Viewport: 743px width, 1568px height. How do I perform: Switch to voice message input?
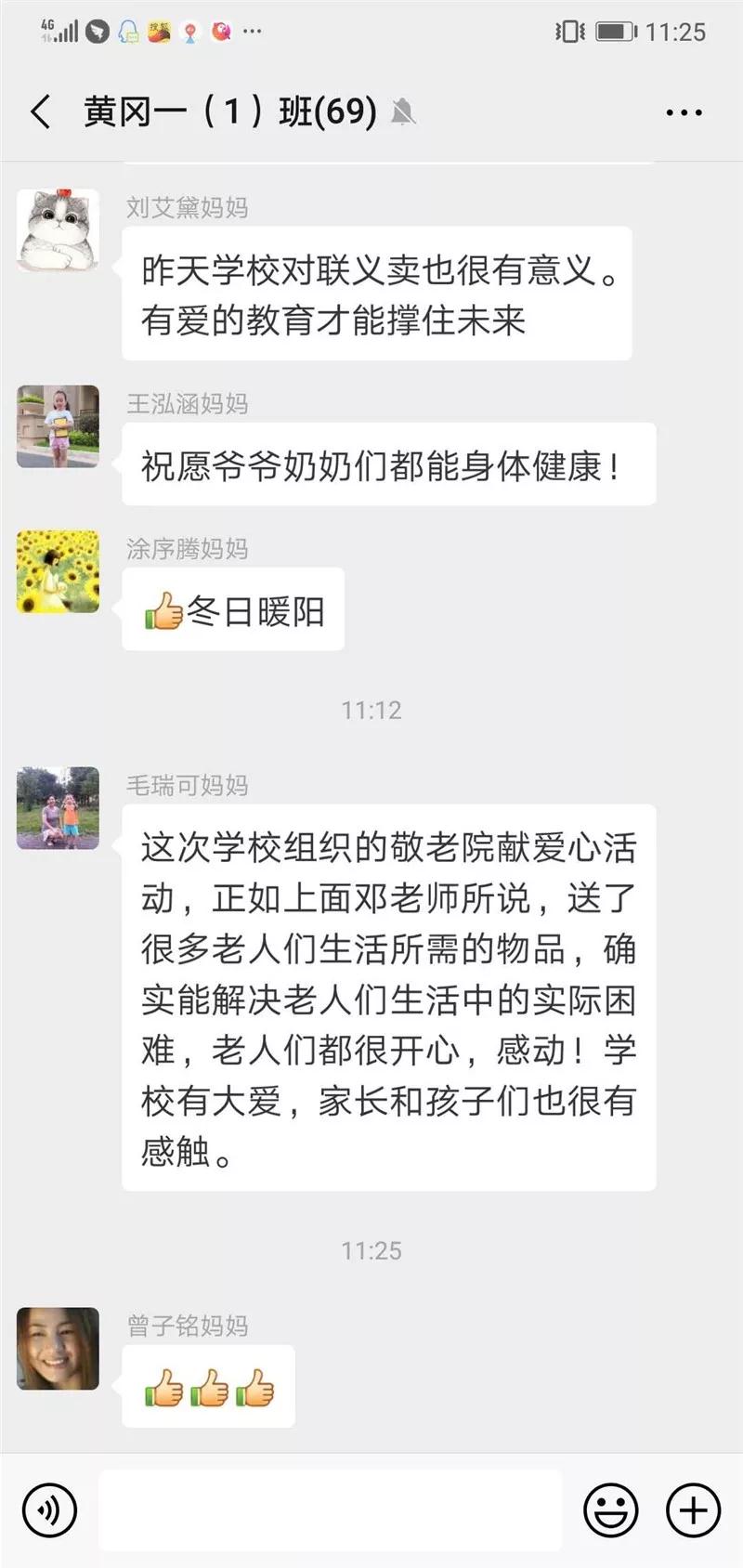point(48,1510)
